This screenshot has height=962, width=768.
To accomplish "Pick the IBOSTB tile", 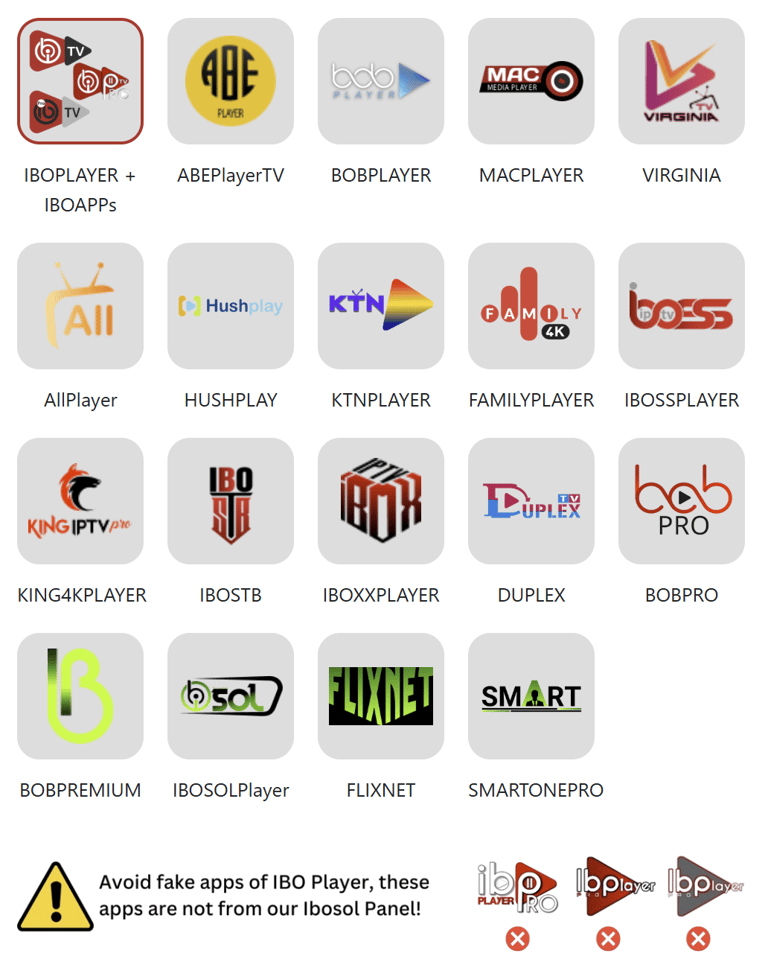I will pos(230,501).
